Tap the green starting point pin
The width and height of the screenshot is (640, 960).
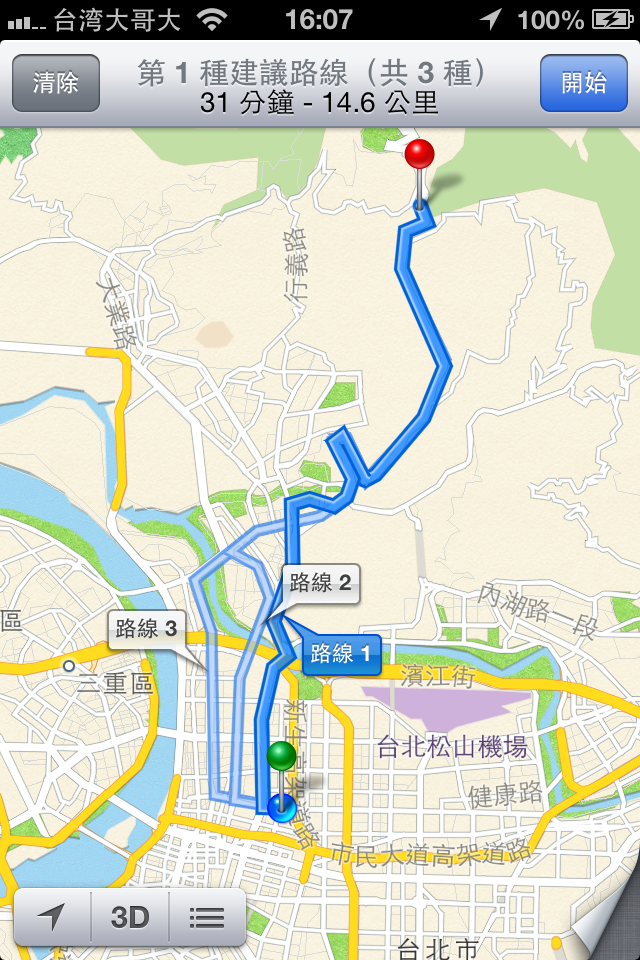282,757
